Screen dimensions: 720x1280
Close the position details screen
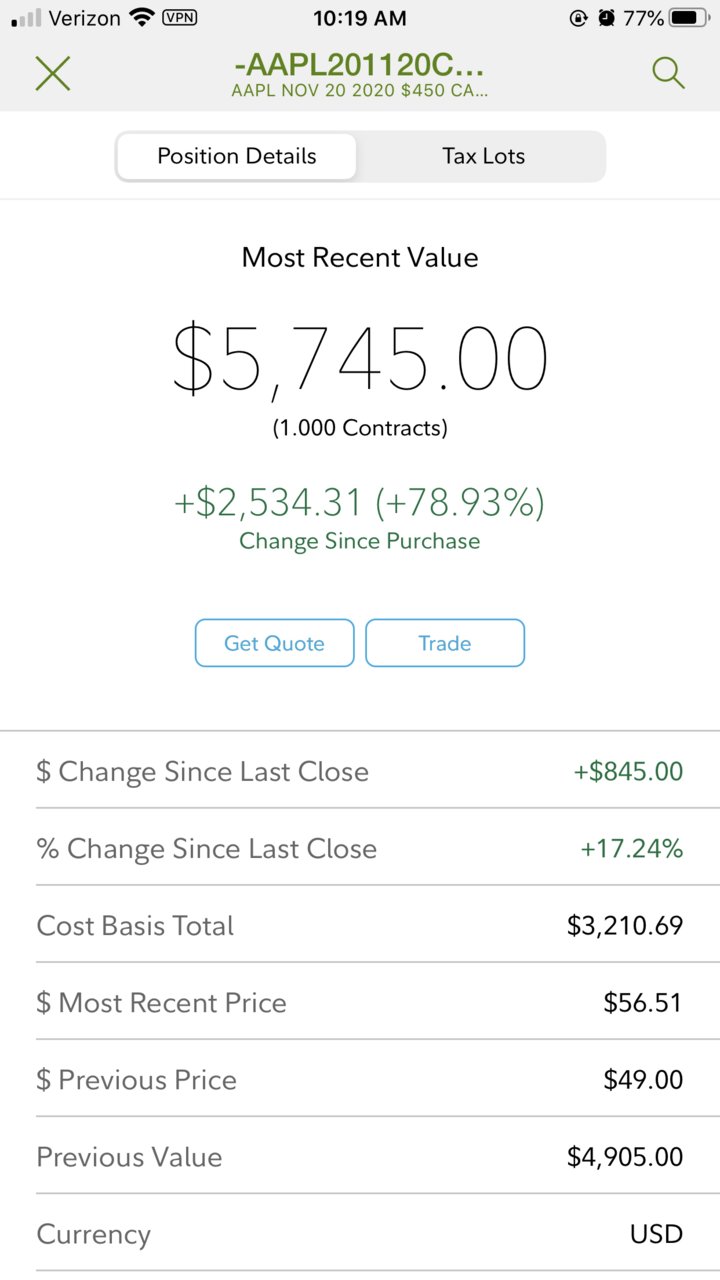[53, 73]
